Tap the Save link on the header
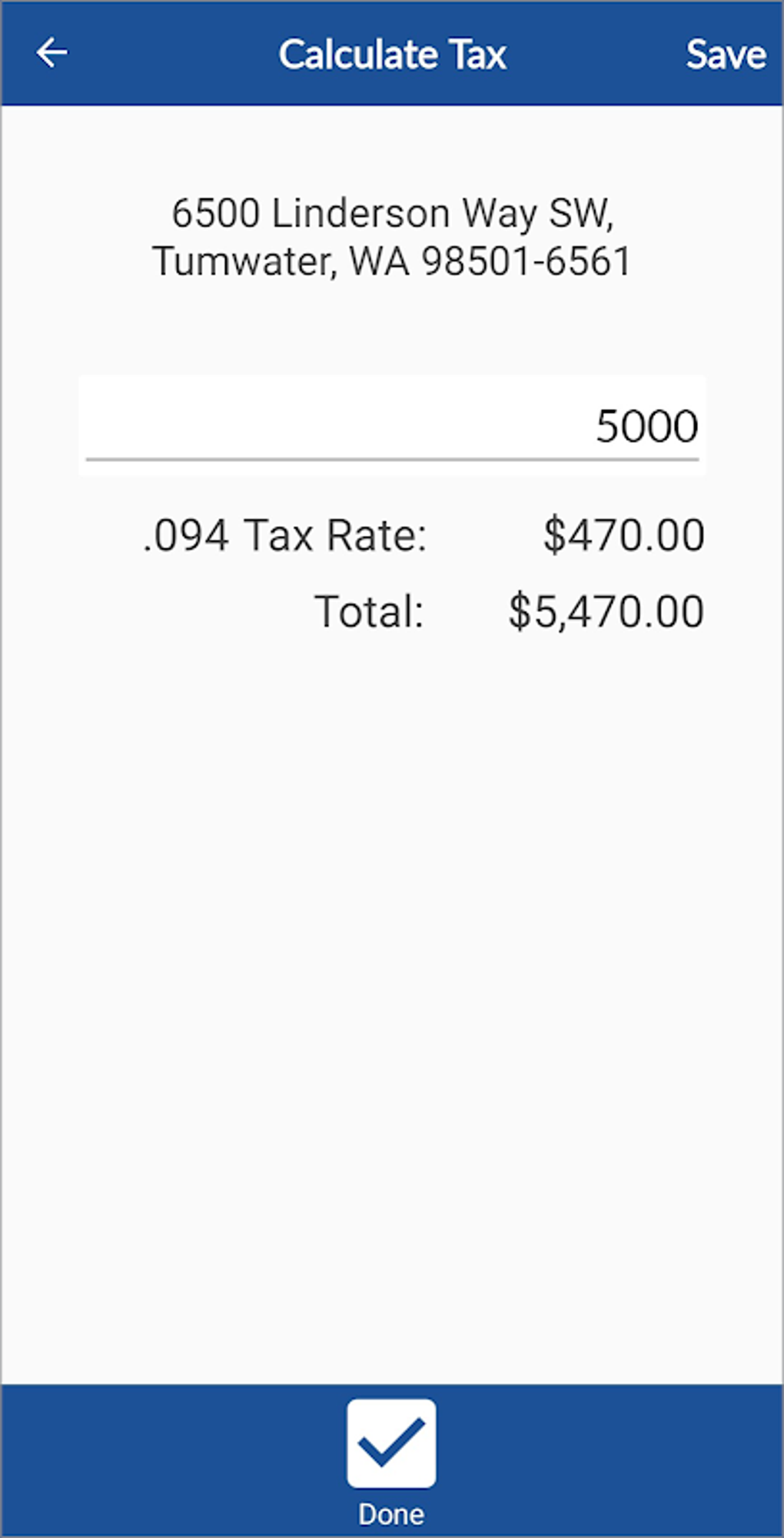 click(726, 54)
